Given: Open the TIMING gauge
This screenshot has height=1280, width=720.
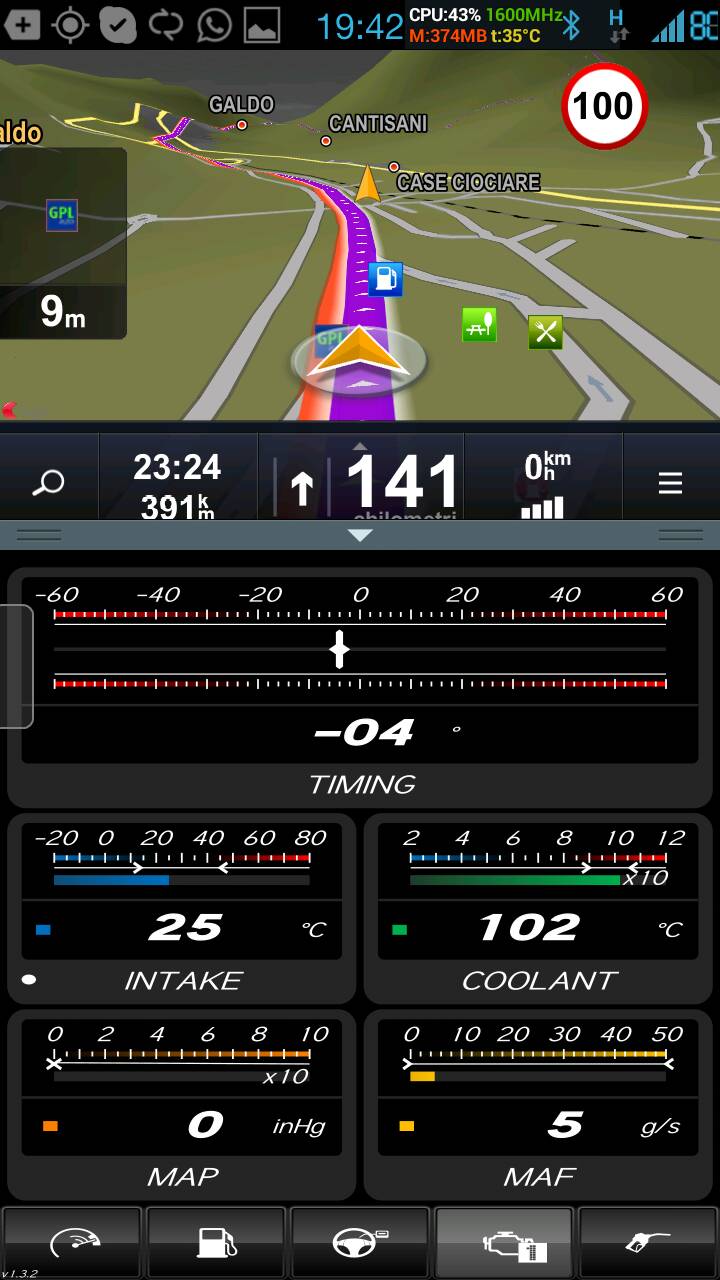Looking at the screenshot, I should pos(360,688).
